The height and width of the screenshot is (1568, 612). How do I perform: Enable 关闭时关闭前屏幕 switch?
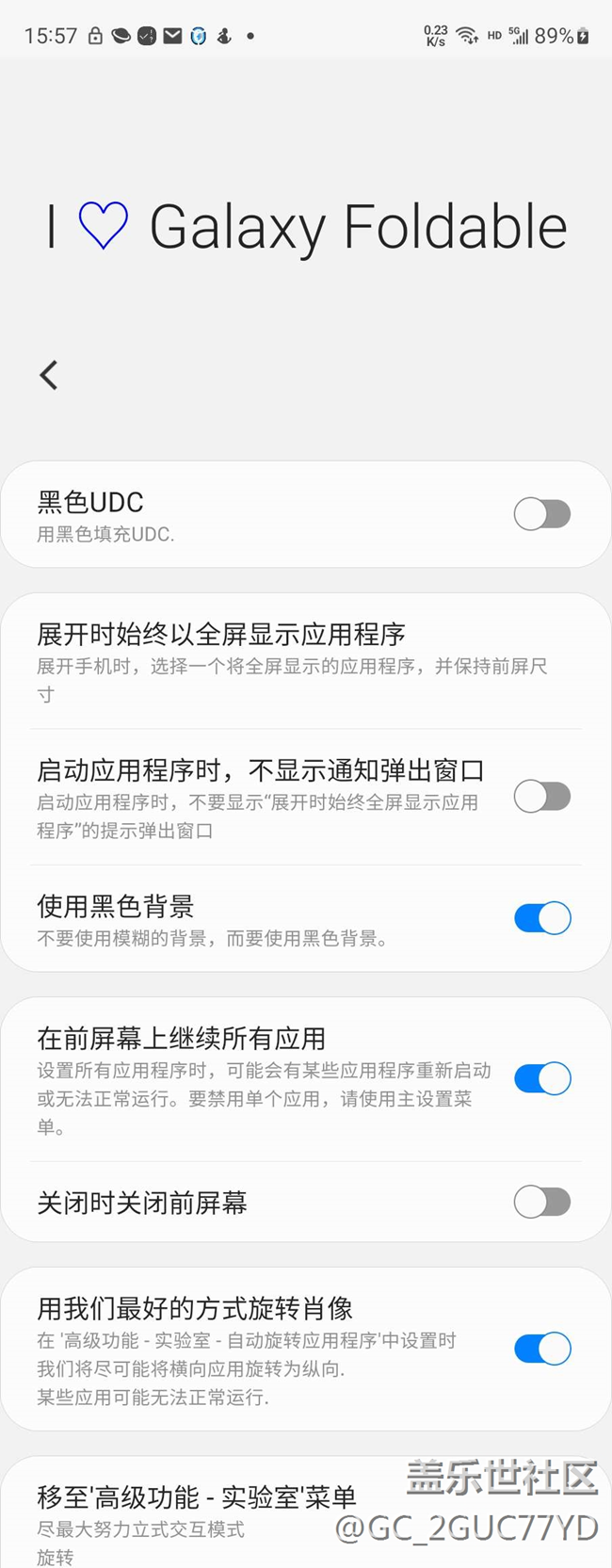click(542, 1202)
